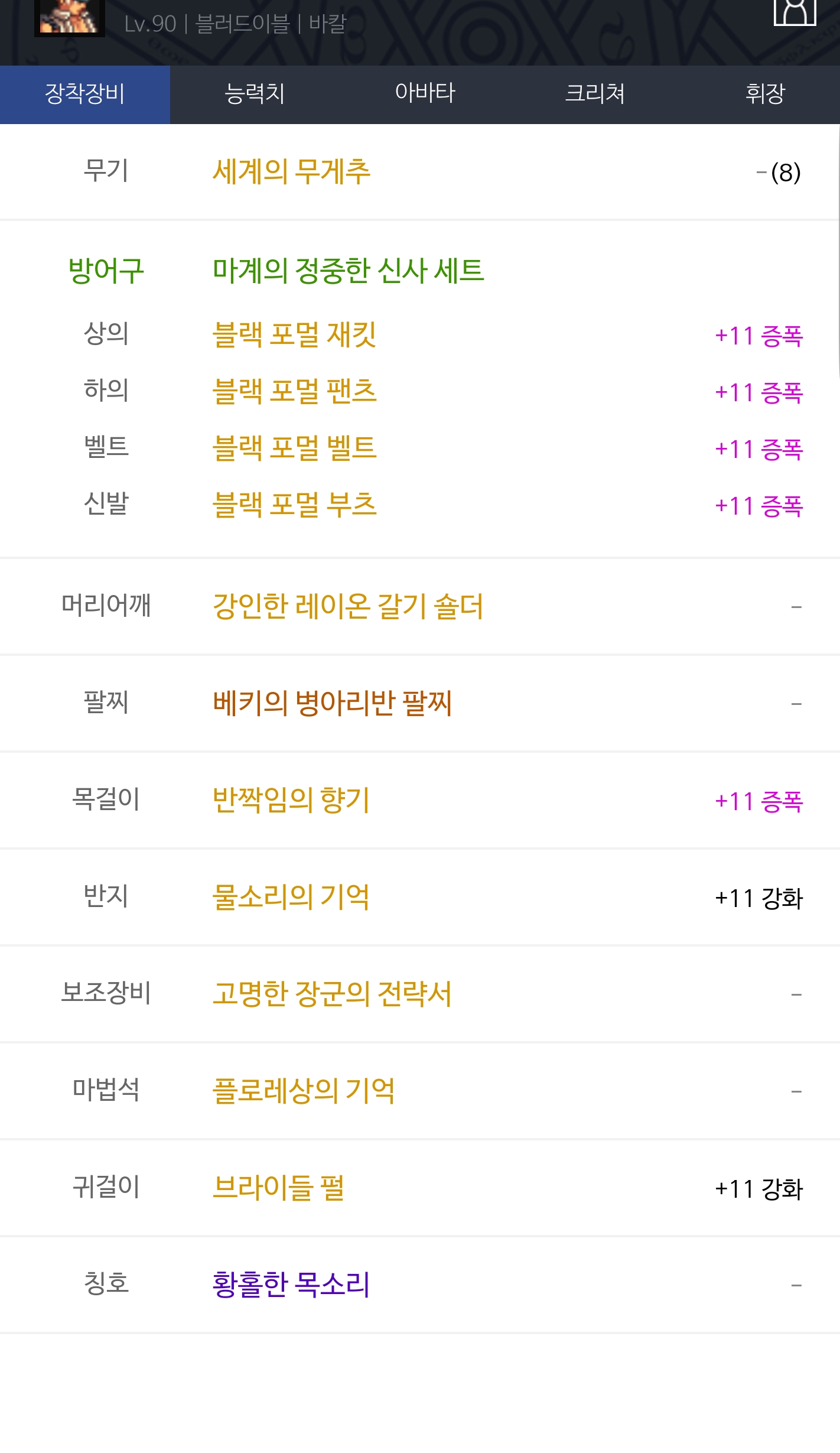Open 강인한 레이온 갈기 숄더 item
The image size is (840, 1453).
point(348,607)
